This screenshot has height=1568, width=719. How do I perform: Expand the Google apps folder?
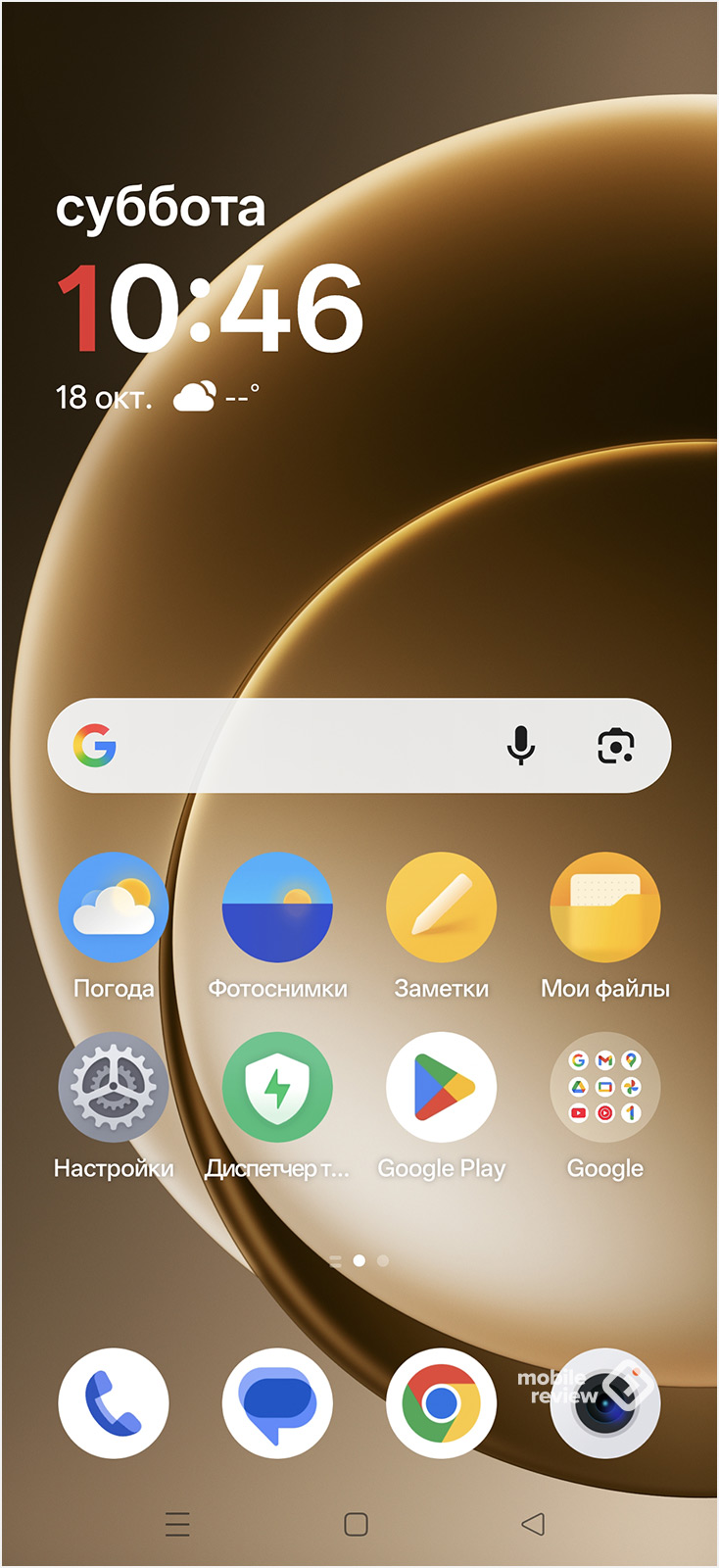pos(604,1087)
